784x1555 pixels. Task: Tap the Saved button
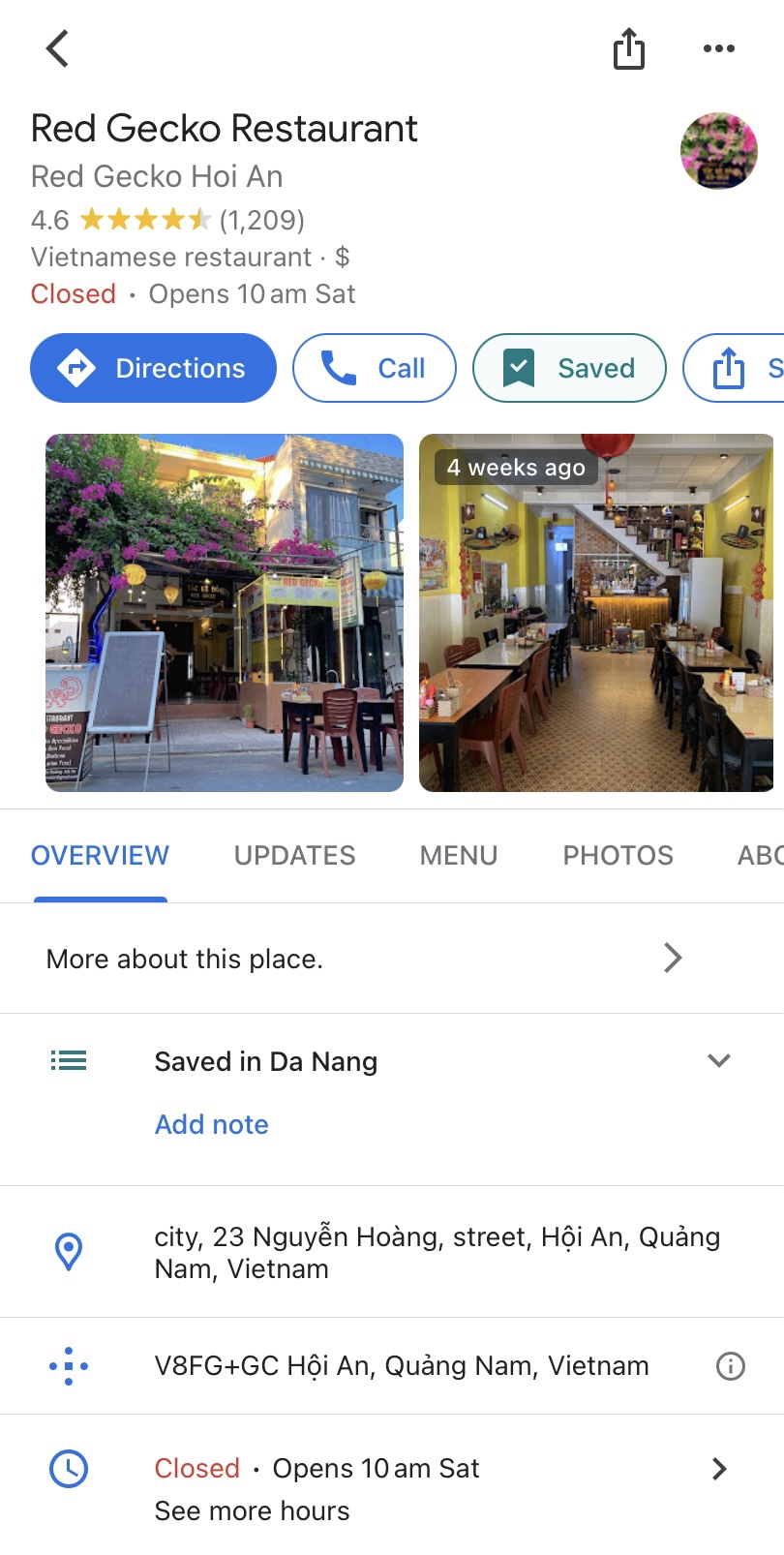569,368
